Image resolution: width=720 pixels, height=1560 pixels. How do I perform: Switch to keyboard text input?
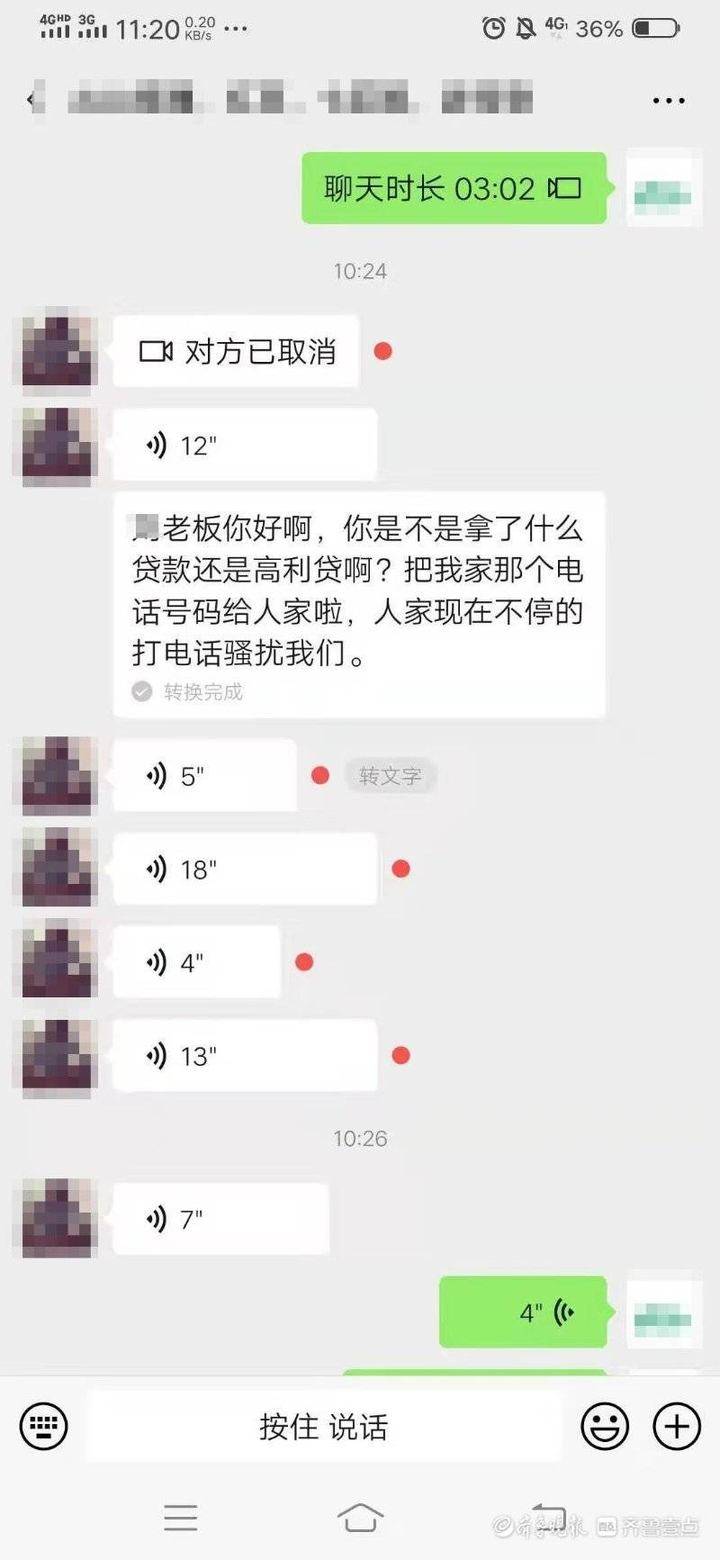coord(44,1425)
